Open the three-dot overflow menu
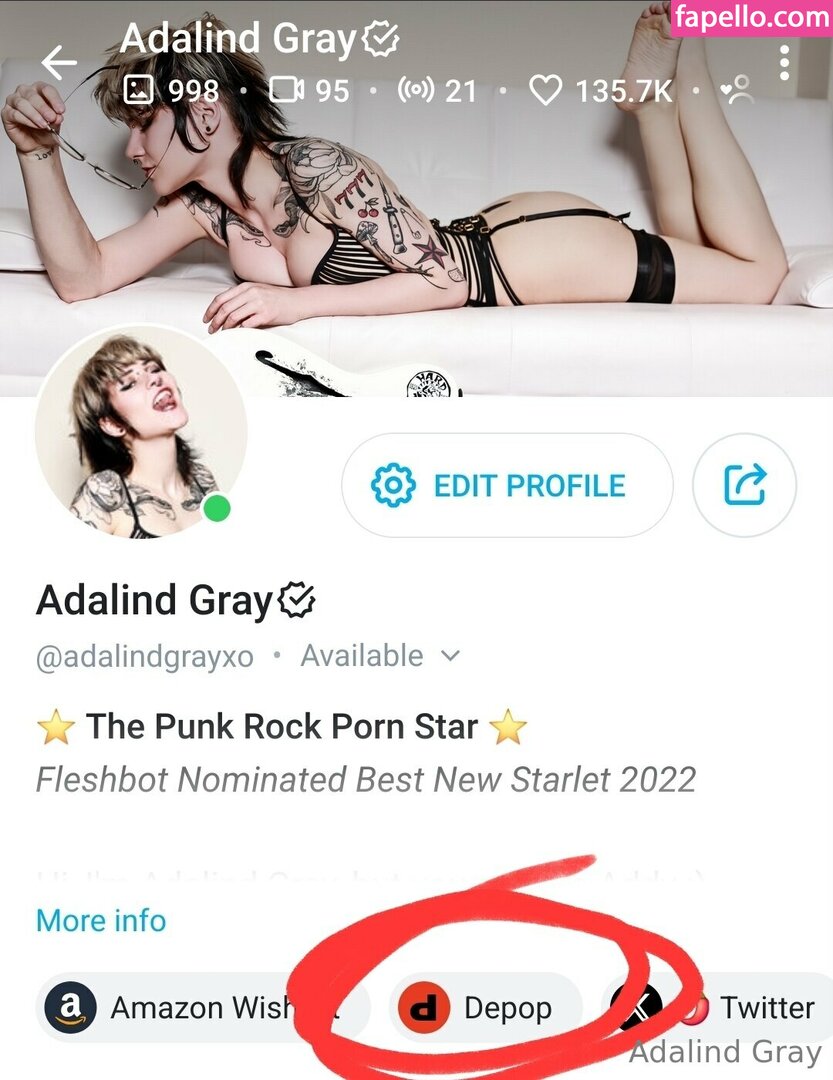This screenshot has height=1080, width=833. [785, 62]
